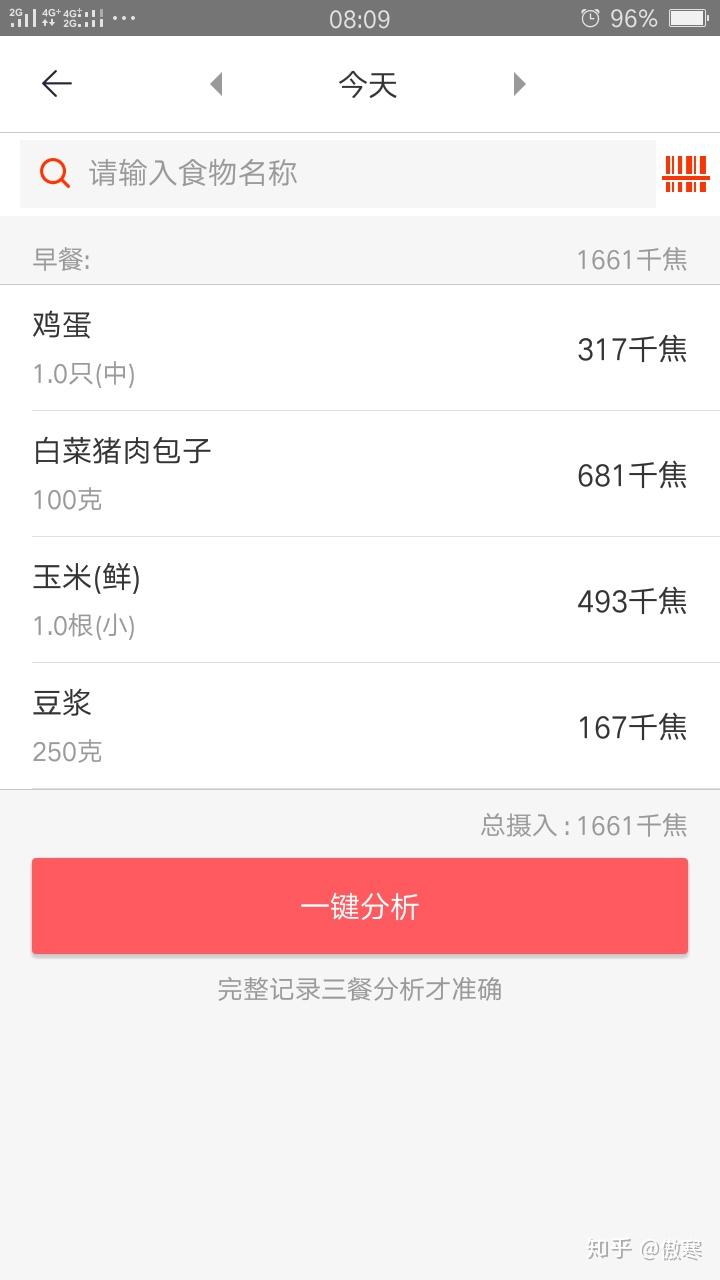The image size is (720, 1280).
Task: Edit the 豆浆 250克 entry
Action: pyautogui.click(x=360, y=726)
